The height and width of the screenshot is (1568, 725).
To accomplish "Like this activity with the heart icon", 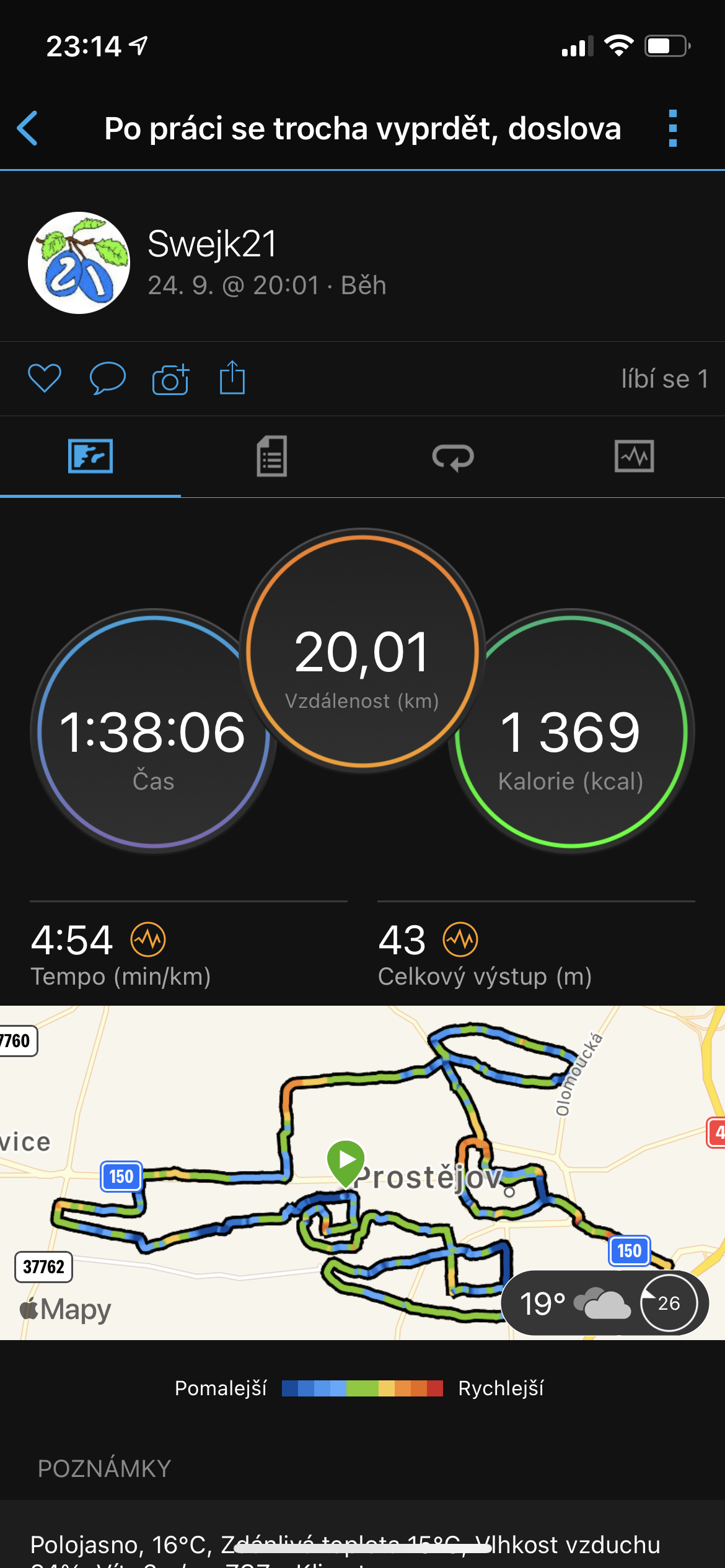I will (45, 378).
